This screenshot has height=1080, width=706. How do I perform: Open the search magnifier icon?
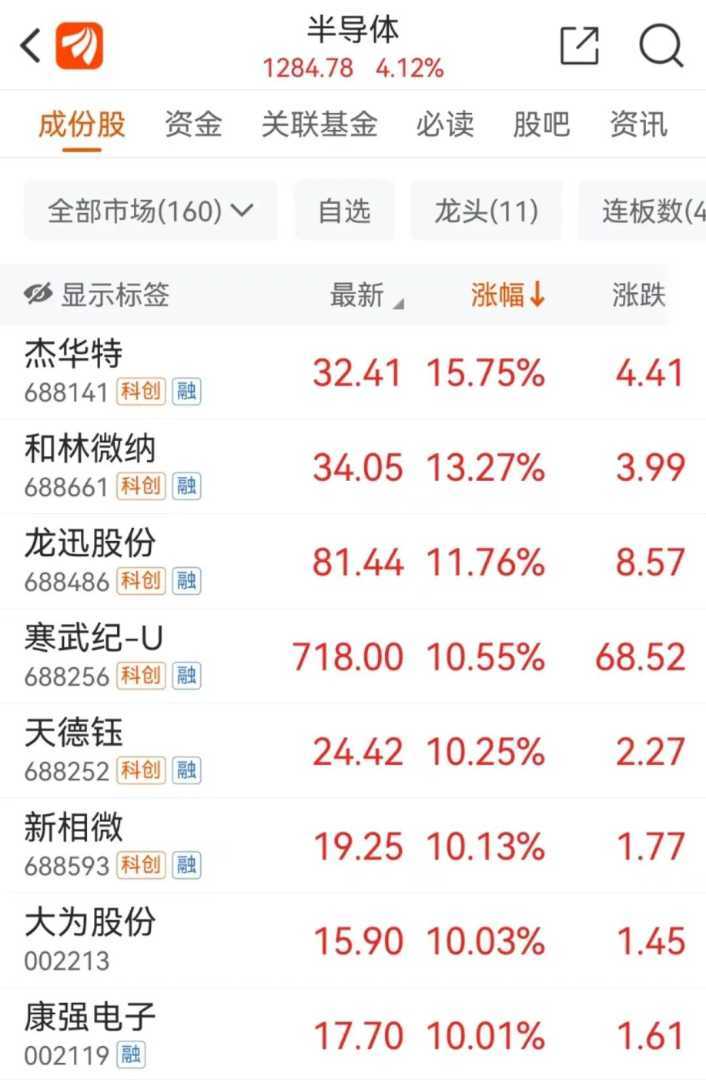coord(661,46)
